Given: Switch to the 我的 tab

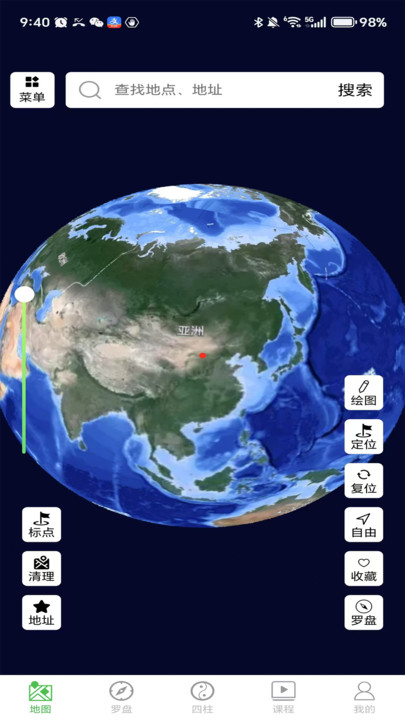Looking at the screenshot, I should pyautogui.click(x=364, y=697).
